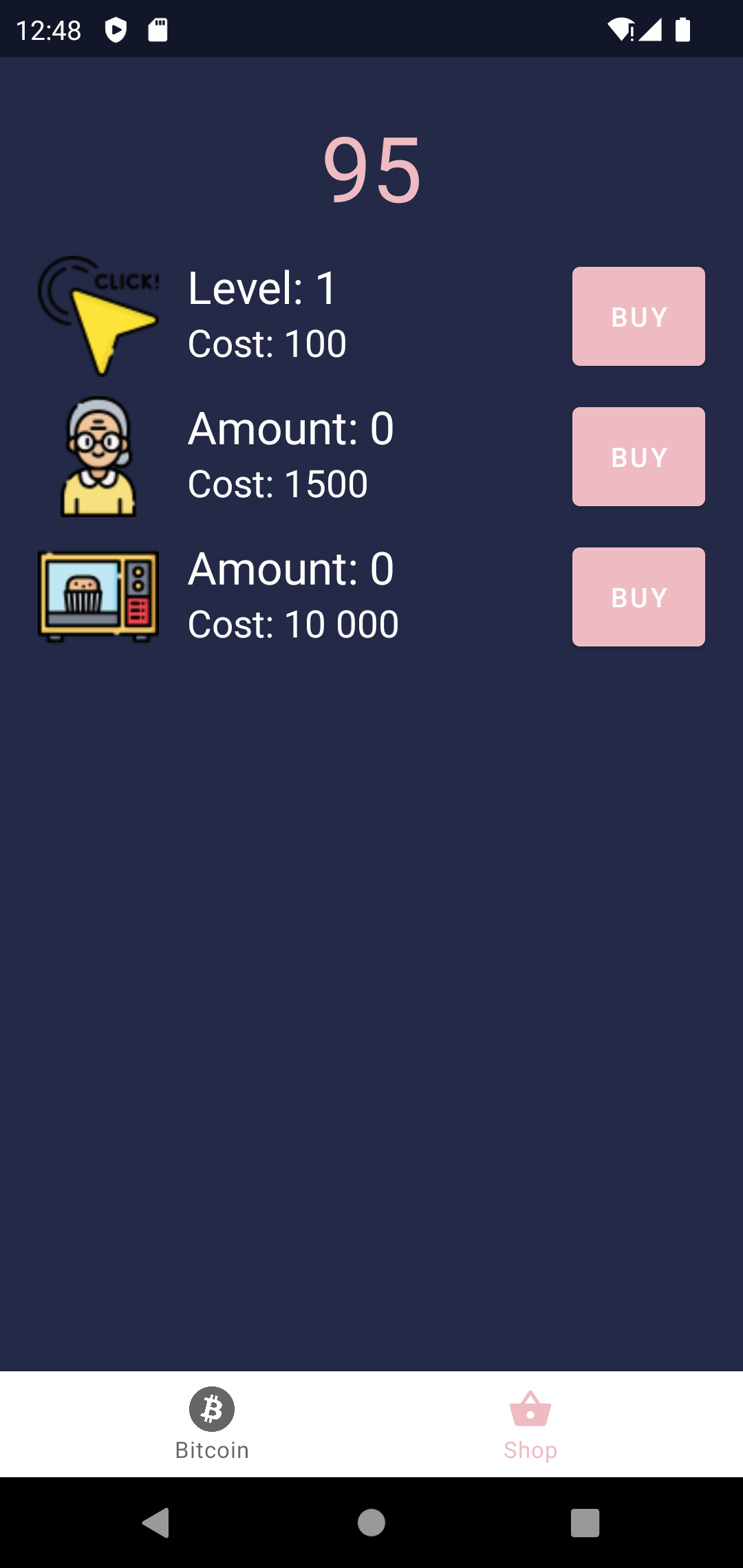
Task: Go back using the system back button
Action: [x=156, y=1523]
